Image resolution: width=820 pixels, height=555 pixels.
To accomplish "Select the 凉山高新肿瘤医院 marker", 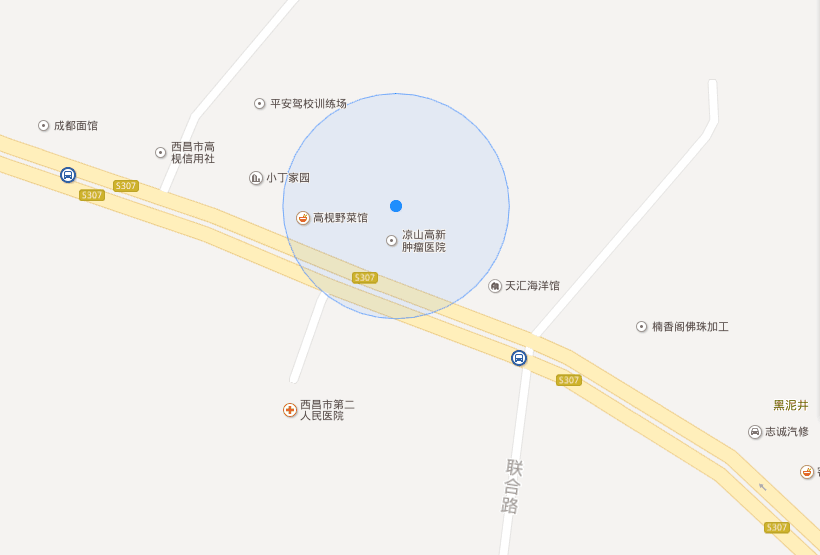I will [x=391, y=240].
